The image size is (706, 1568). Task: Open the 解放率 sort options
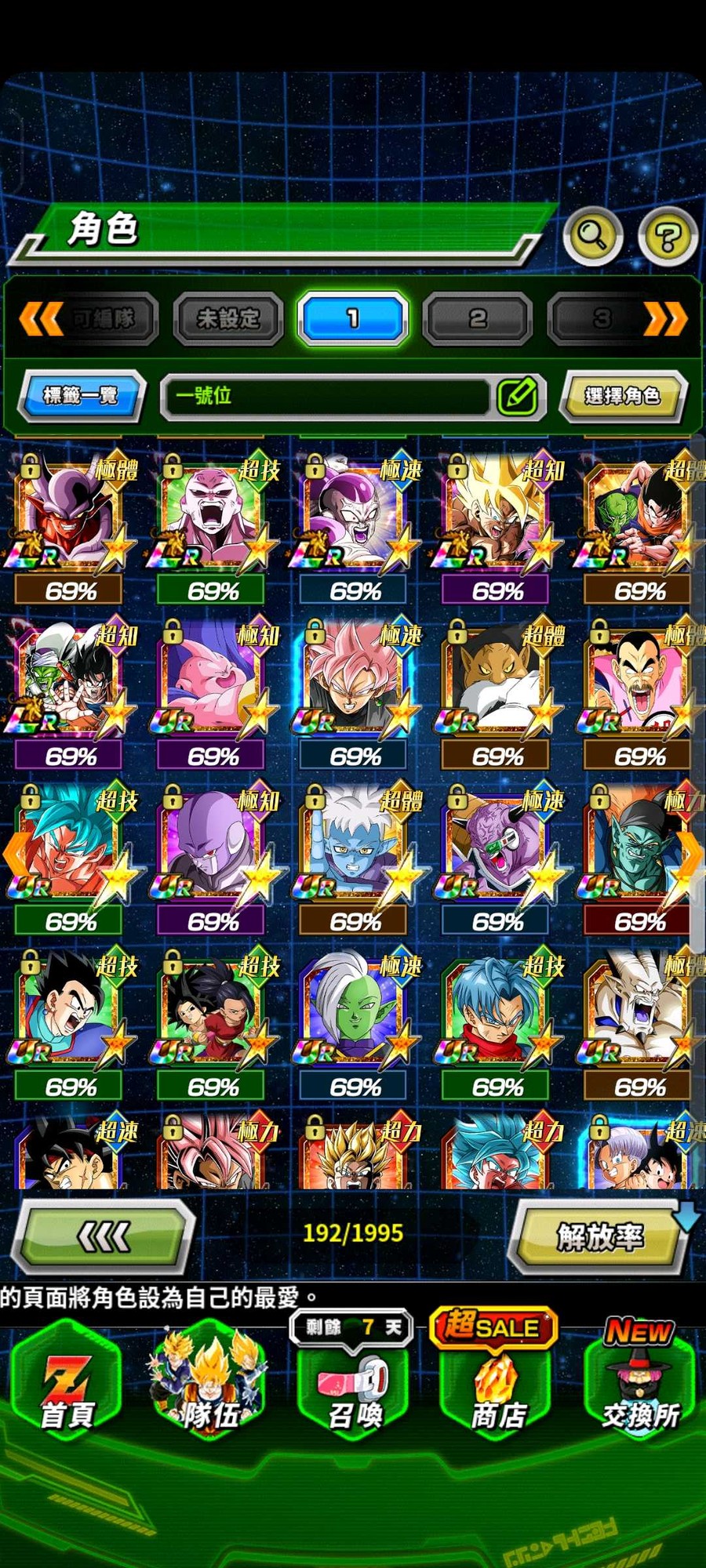[599, 1237]
